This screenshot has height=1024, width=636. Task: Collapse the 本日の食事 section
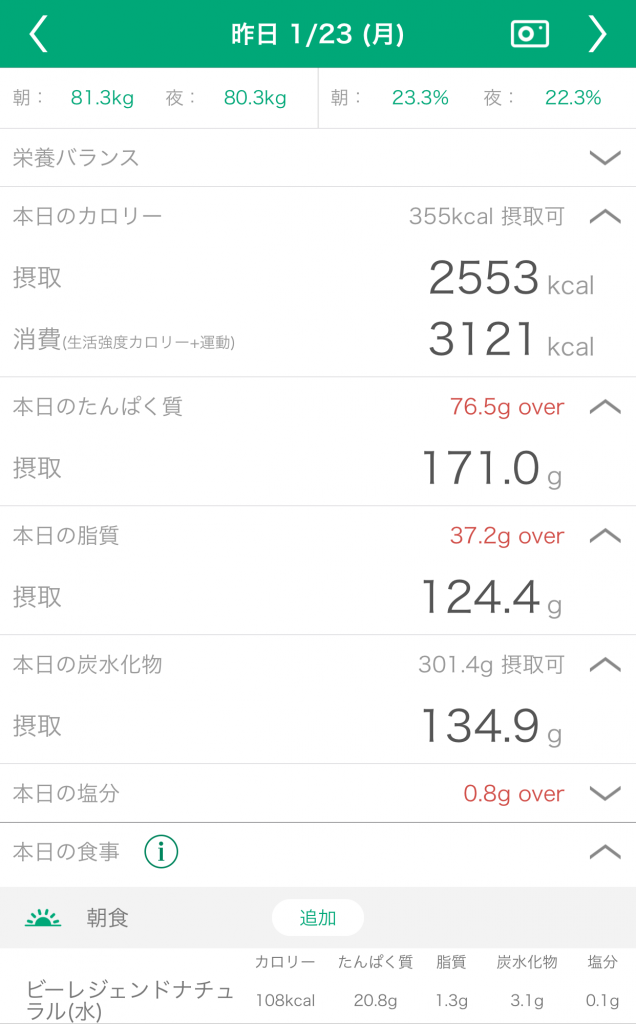tap(605, 852)
